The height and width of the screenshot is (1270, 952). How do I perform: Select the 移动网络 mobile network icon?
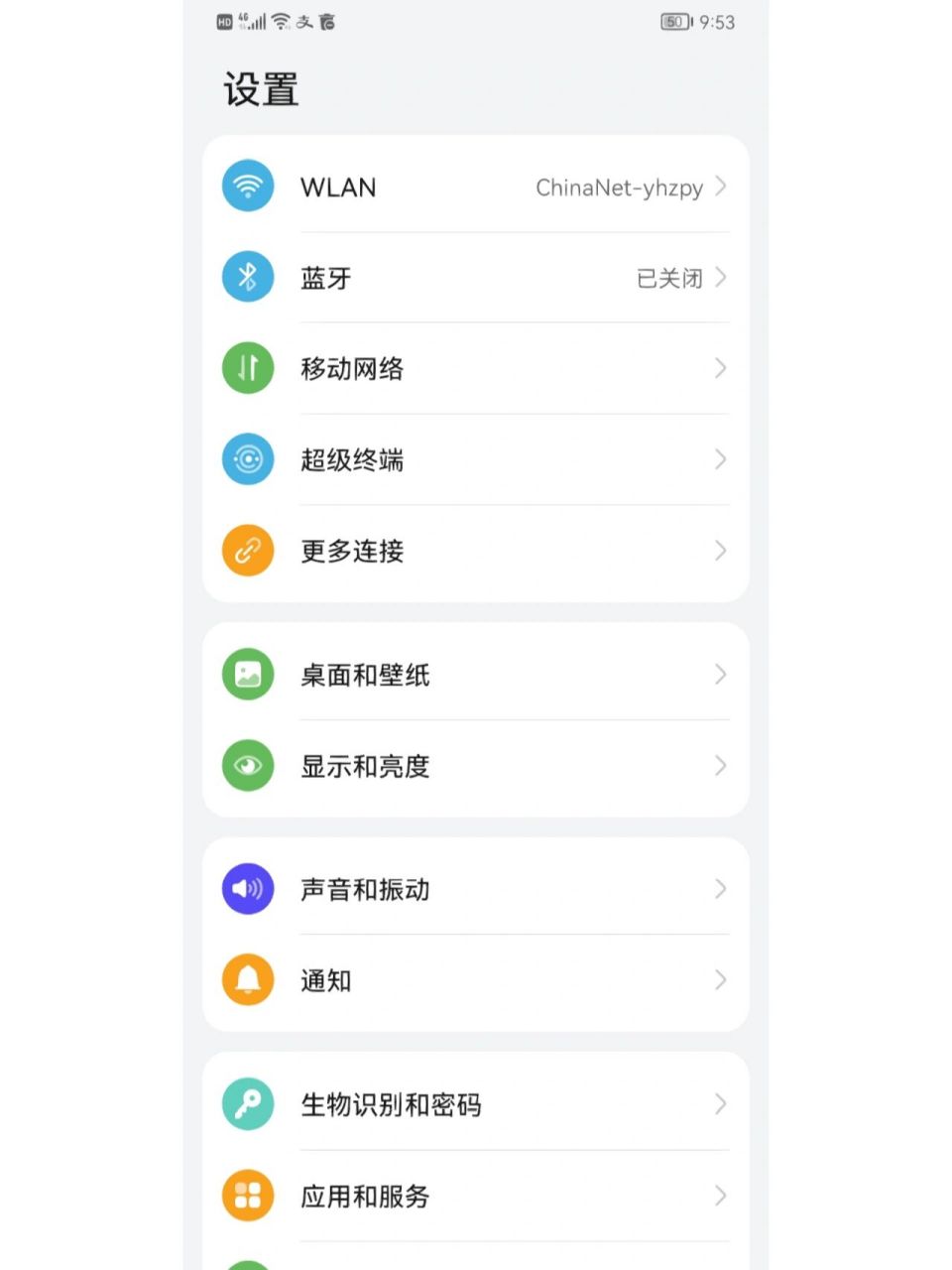247,368
